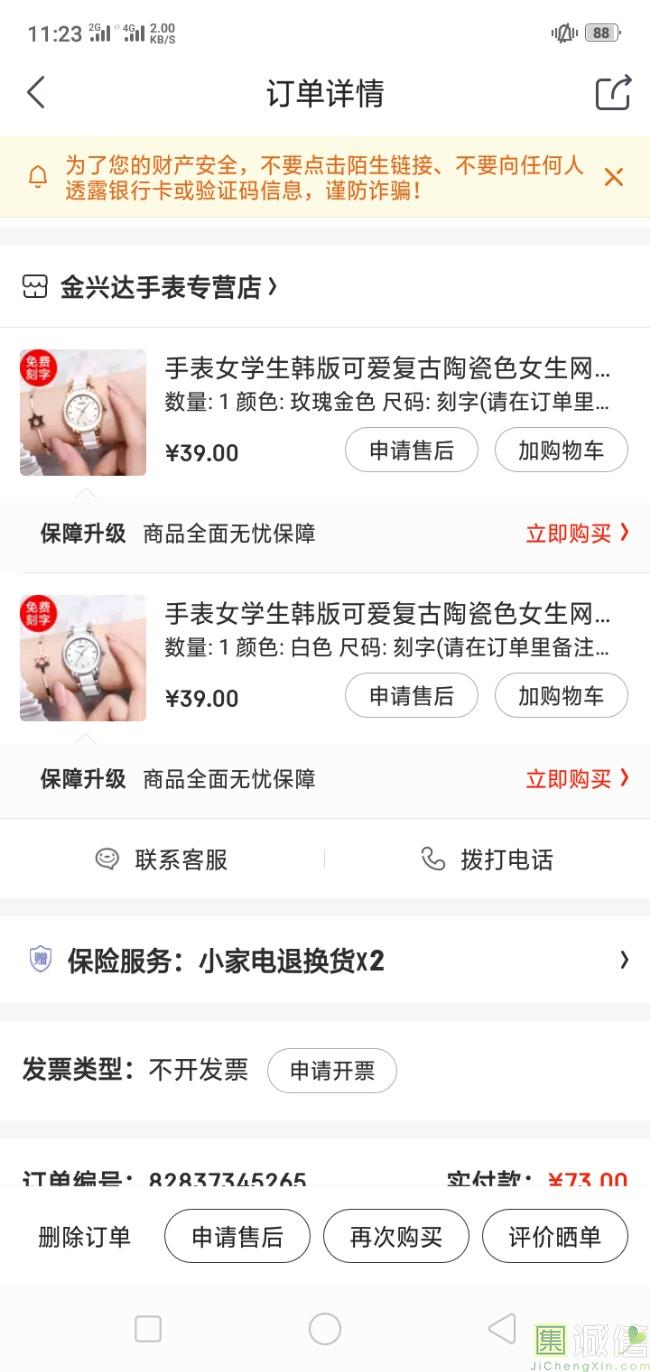Open 保险服务 小家电退换货 details

[x=325, y=961]
